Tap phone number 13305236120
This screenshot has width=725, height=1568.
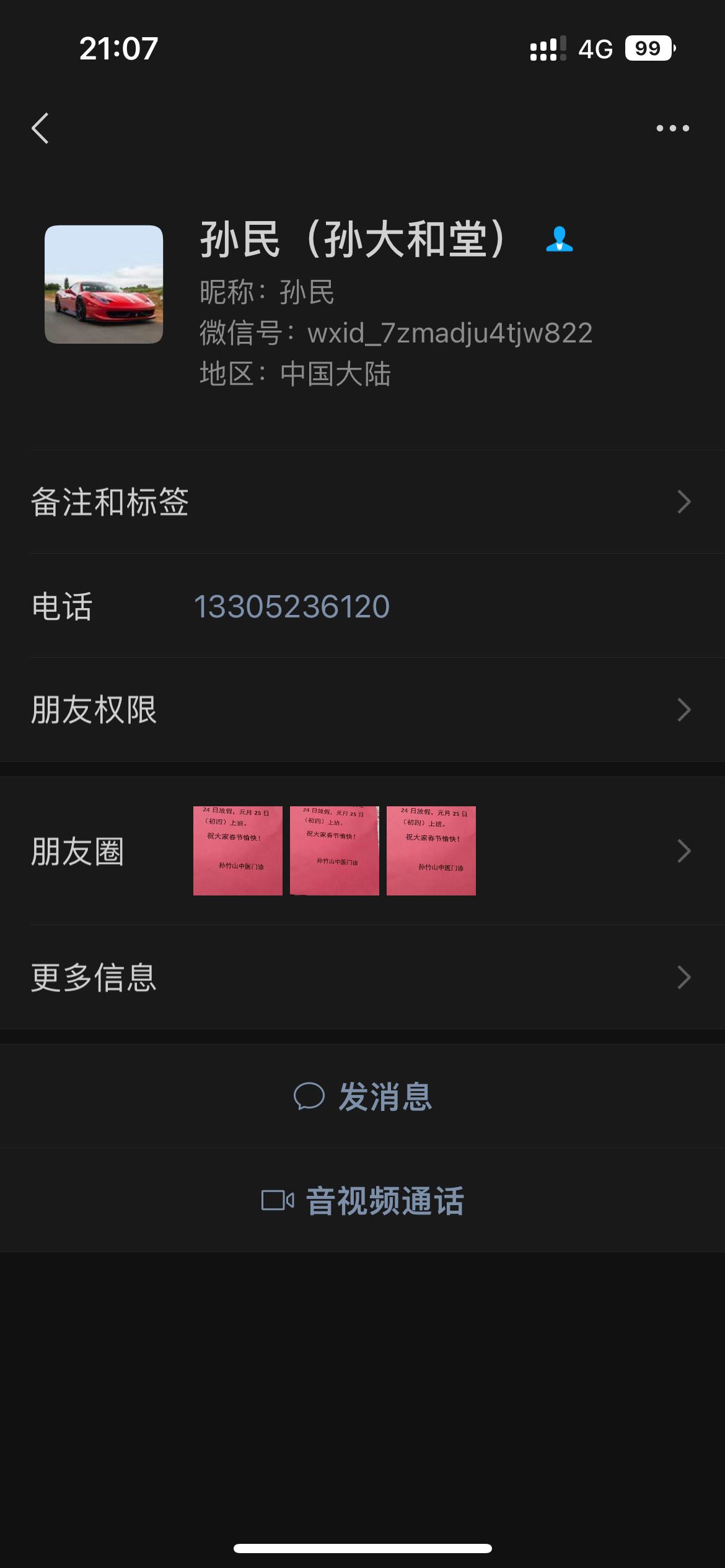click(292, 606)
